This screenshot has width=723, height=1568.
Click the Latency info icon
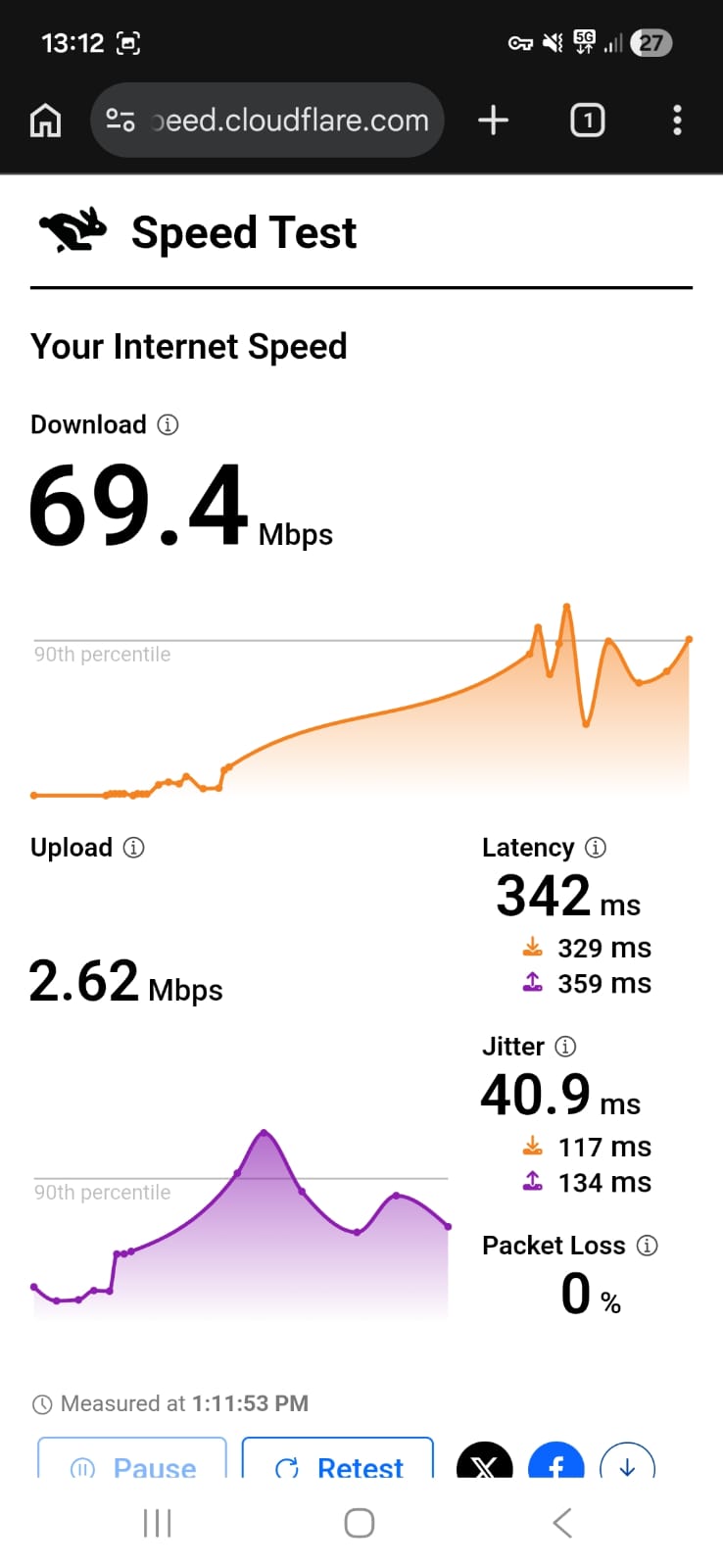click(598, 848)
